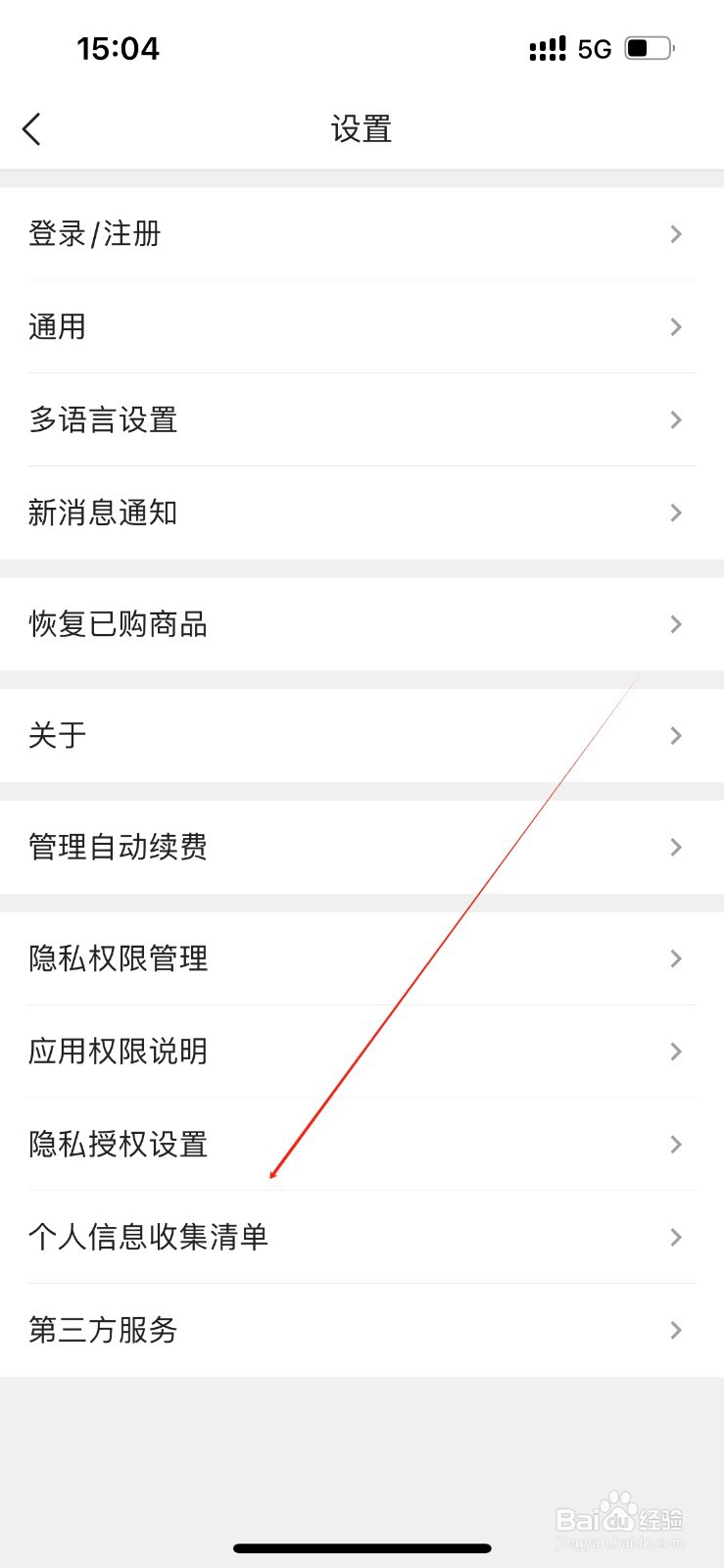724x1568 pixels.
Task: Tap the back arrow to leave Settings
Action: pyautogui.click(x=32, y=128)
